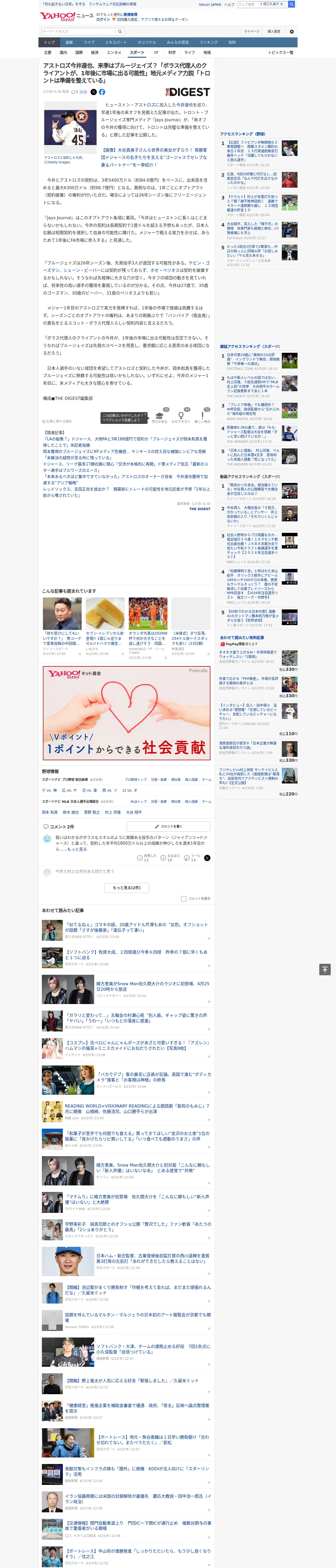Image resolution: width=336 pixels, height=1568 pixels.
Task: Check the コメント非表示 checkbox
Action: coord(183,898)
